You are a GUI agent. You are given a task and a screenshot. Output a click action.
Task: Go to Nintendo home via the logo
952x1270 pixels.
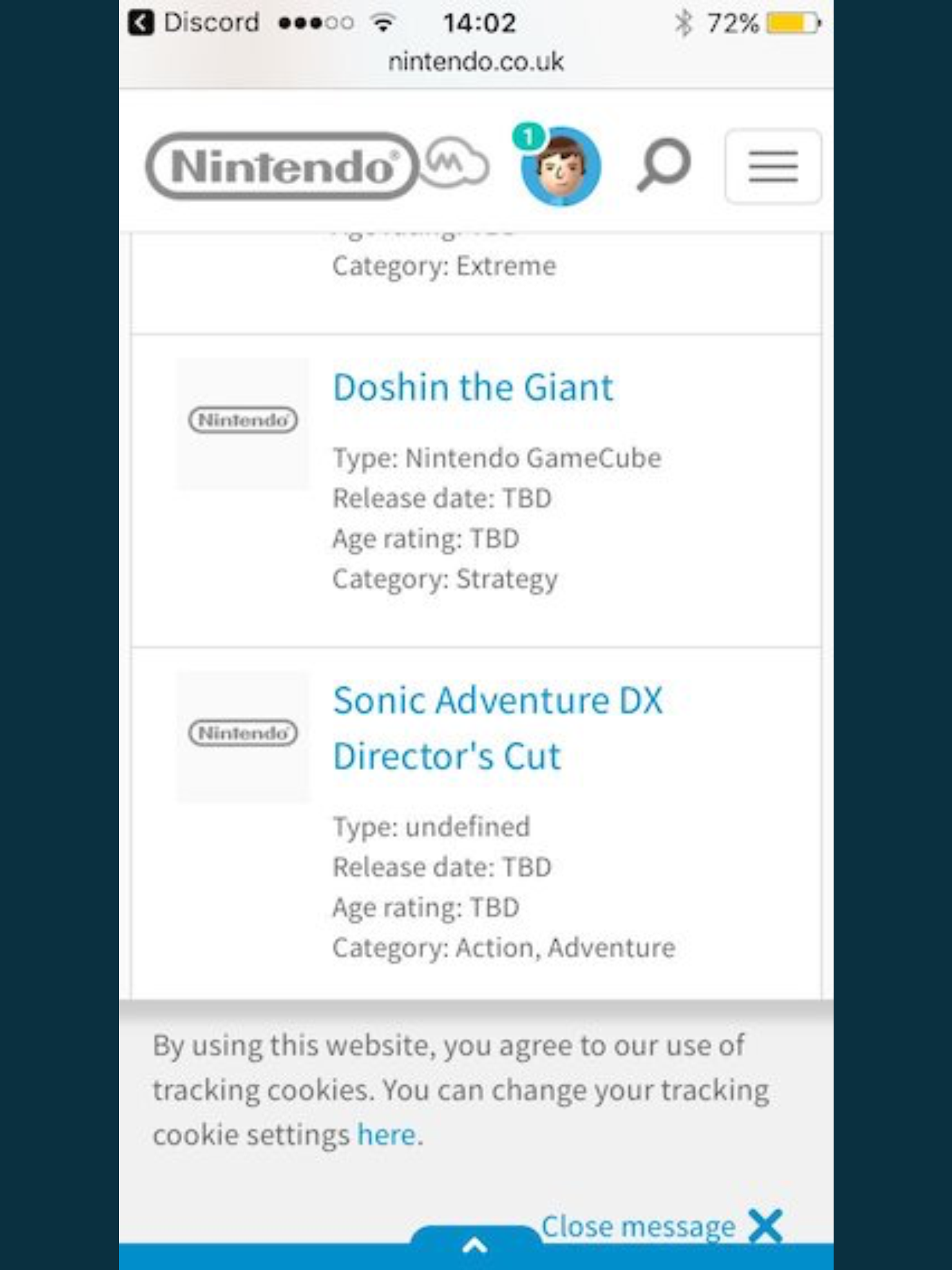(x=283, y=166)
